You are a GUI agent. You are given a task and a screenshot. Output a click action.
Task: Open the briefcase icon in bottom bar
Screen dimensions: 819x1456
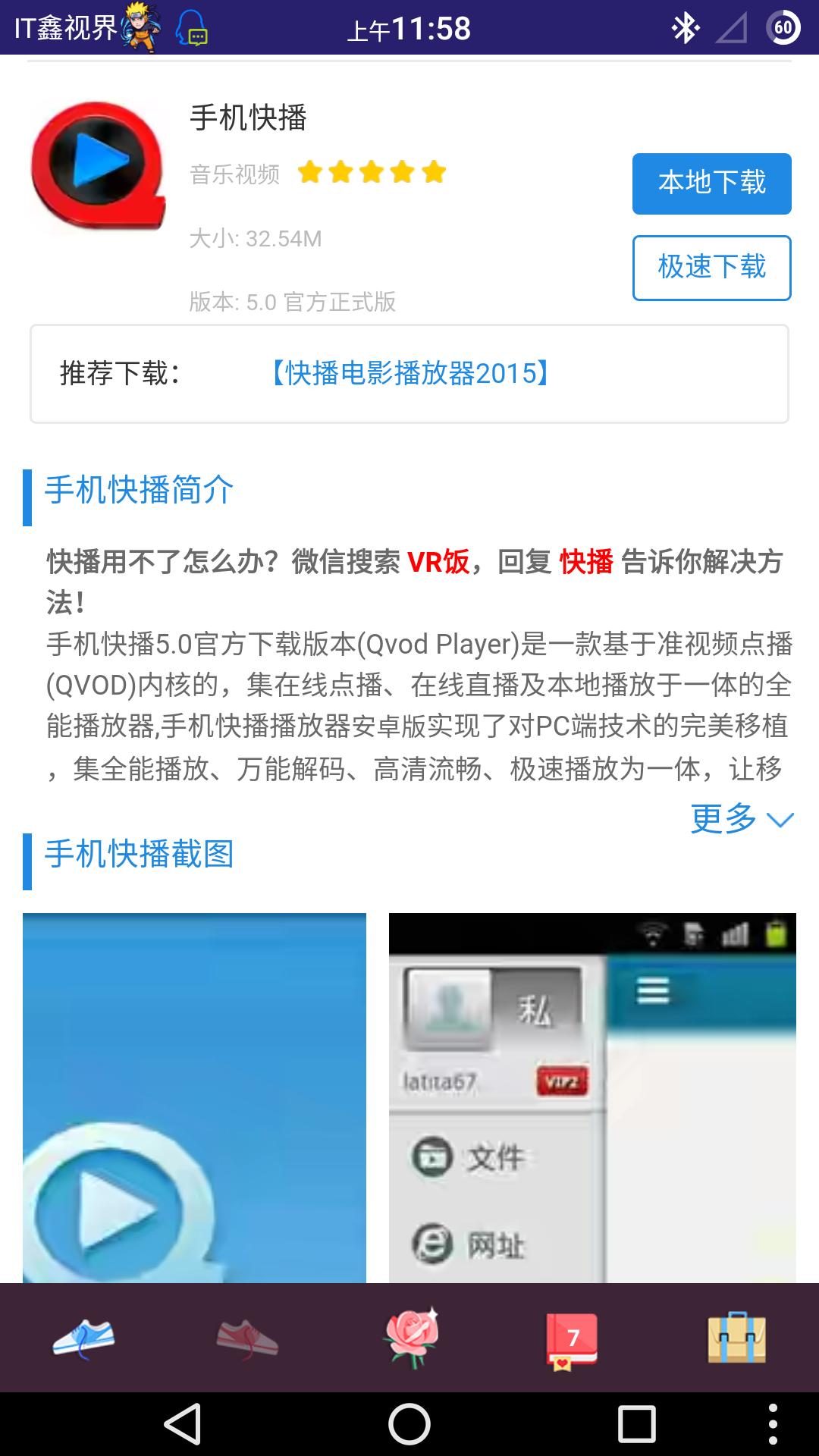point(736,1338)
